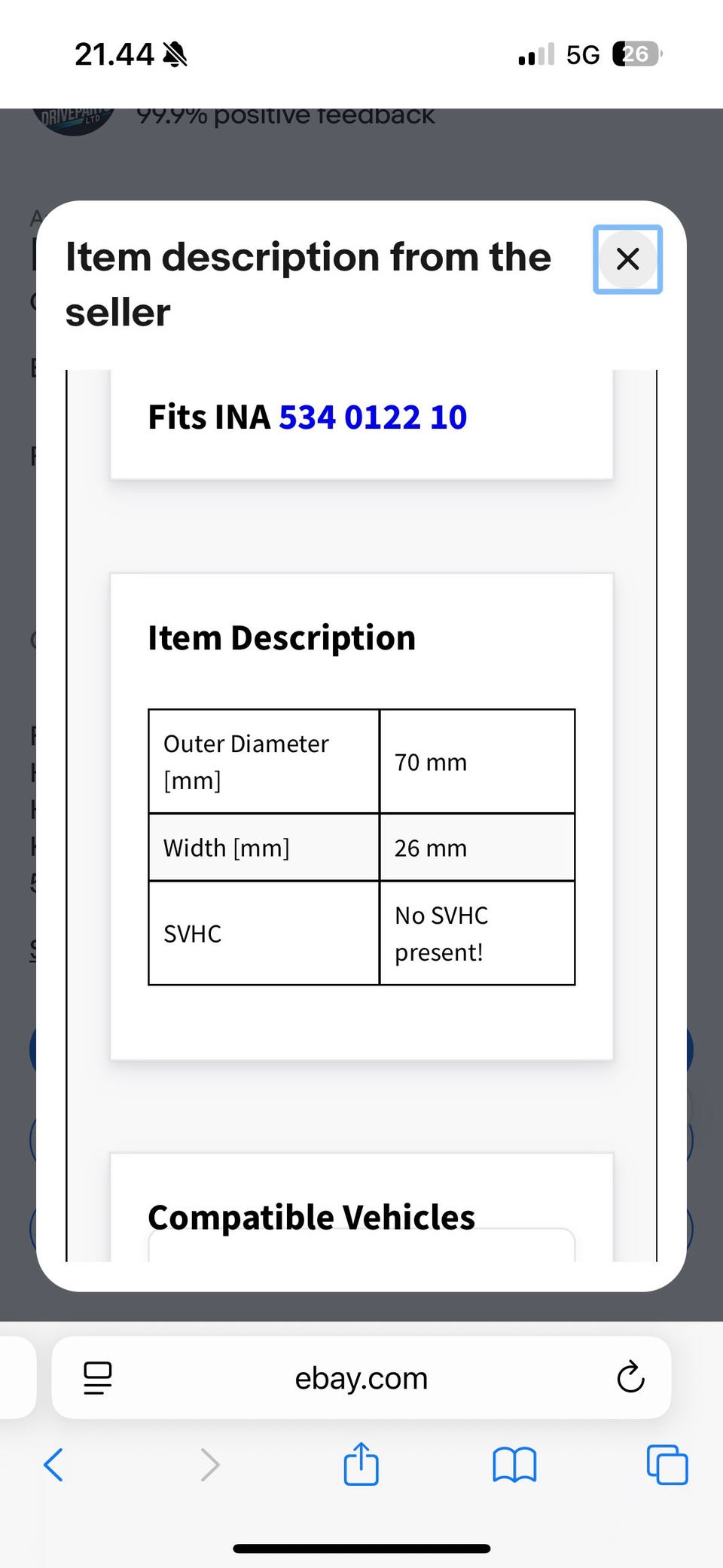Viewport: 723px width, 1568px height.
Task: Show all open Safari tabs
Action: coord(667,1464)
